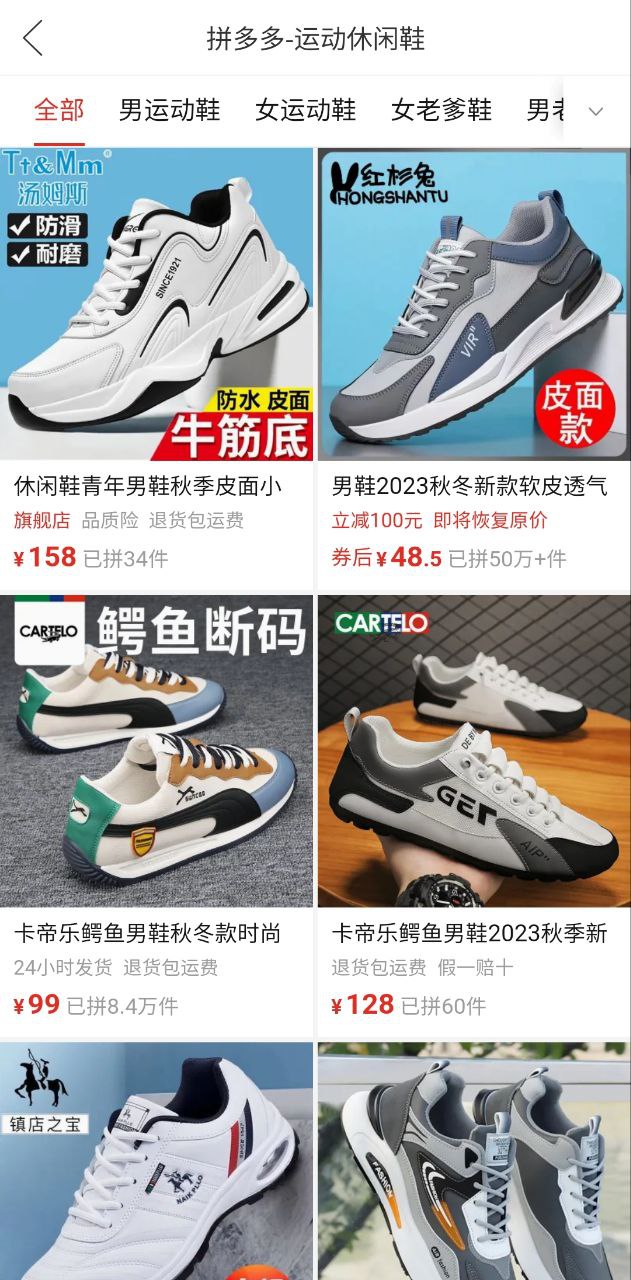This screenshot has width=631, height=1280.
Task: Switch to the 女运动鞋 tab
Action: click(305, 110)
